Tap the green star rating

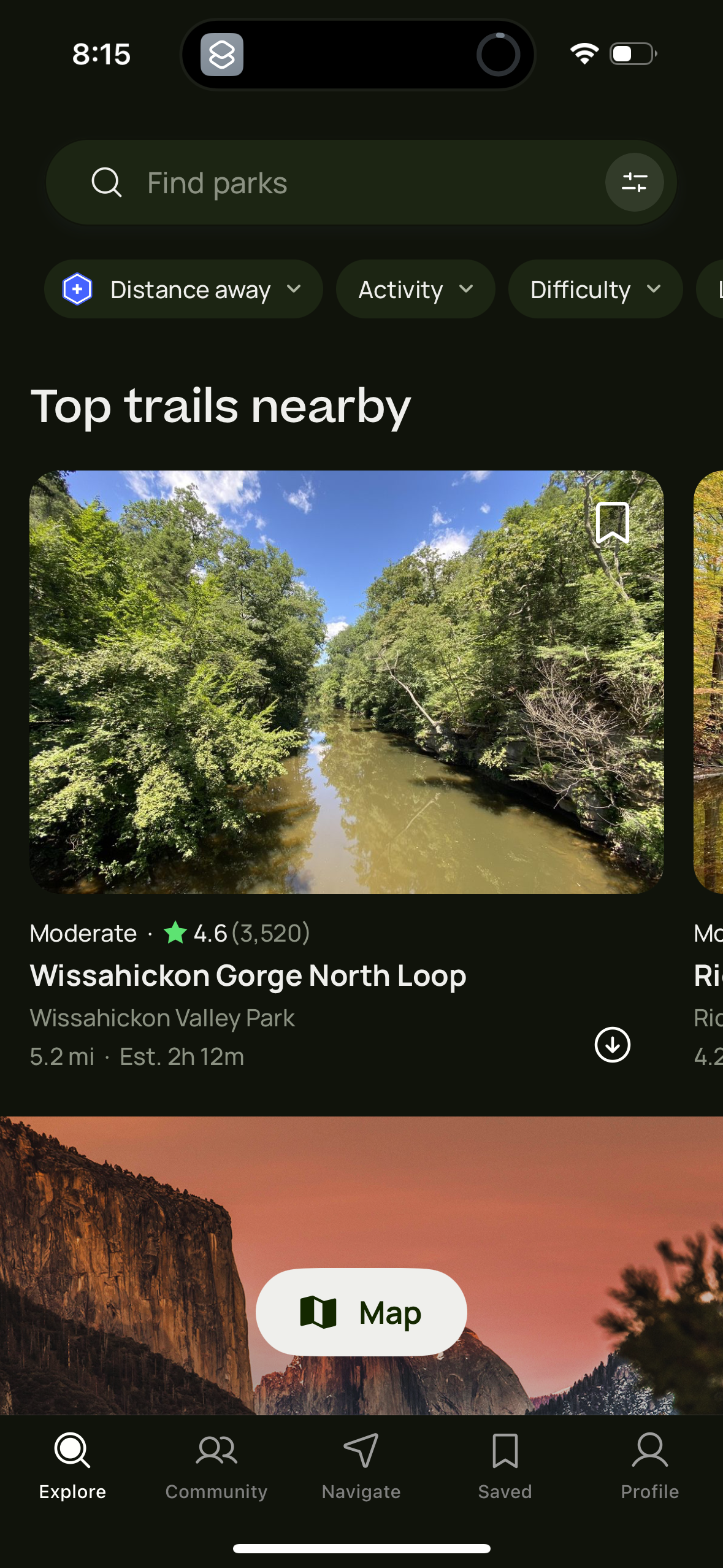175,933
